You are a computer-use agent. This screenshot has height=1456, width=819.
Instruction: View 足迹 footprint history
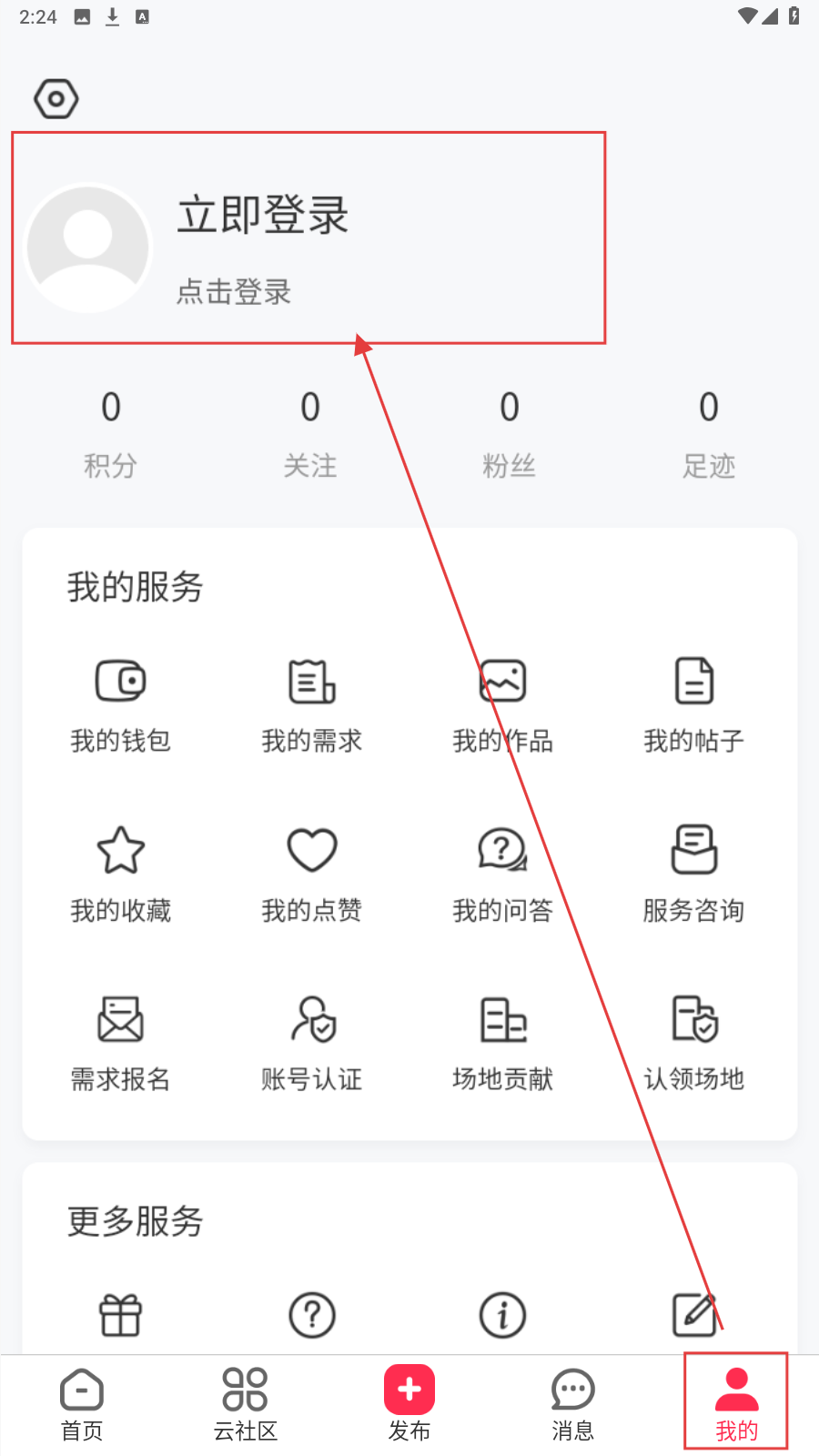pyautogui.click(x=709, y=433)
